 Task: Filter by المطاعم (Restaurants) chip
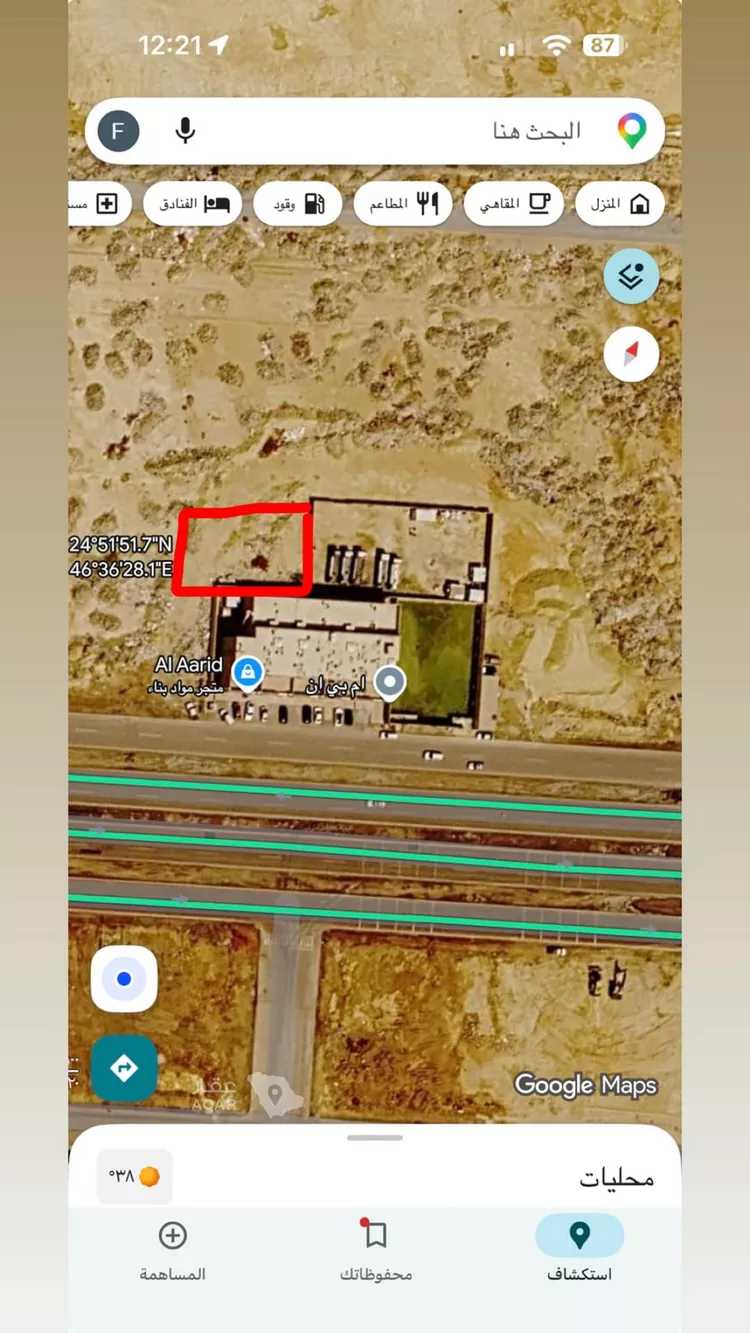click(403, 204)
